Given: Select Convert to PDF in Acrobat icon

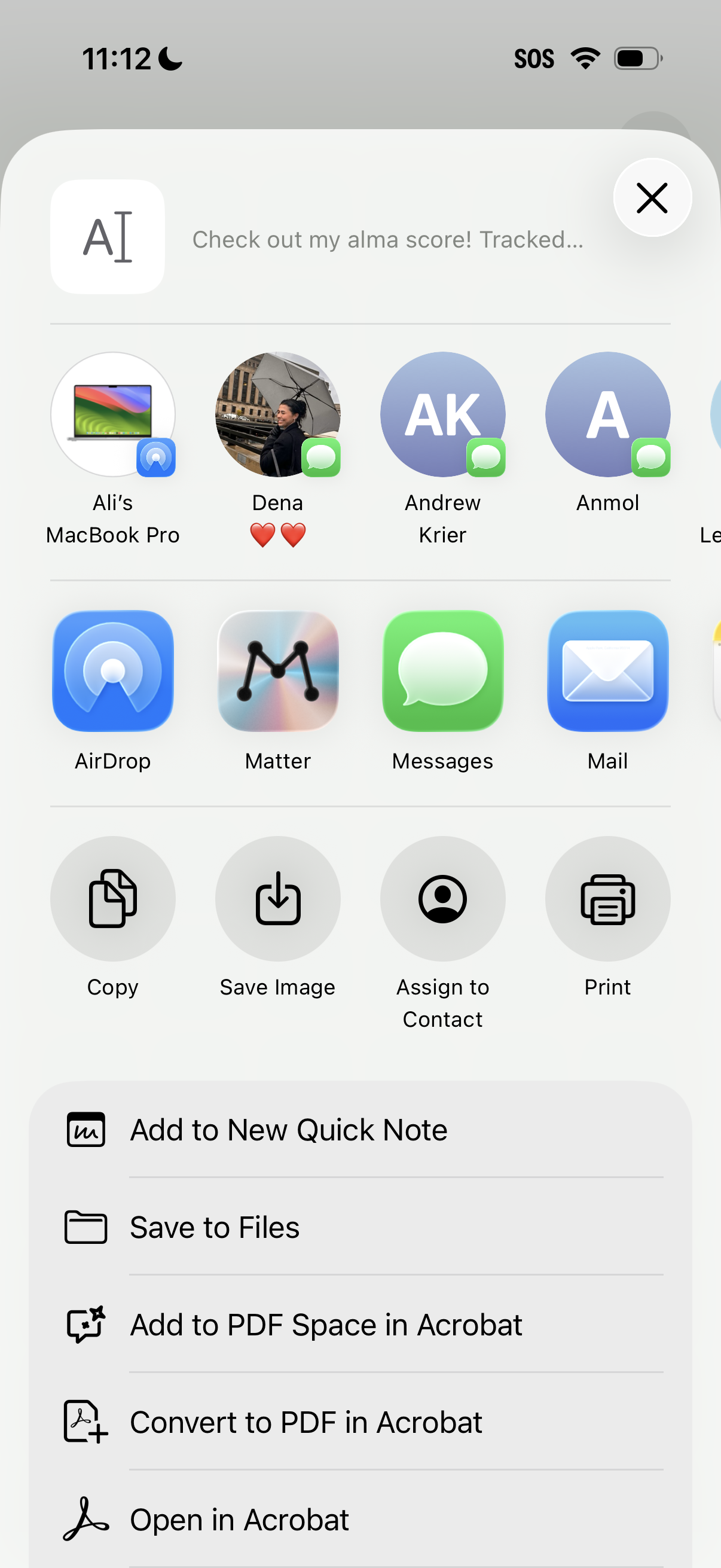Looking at the screenshot, I should [85, 1422].
